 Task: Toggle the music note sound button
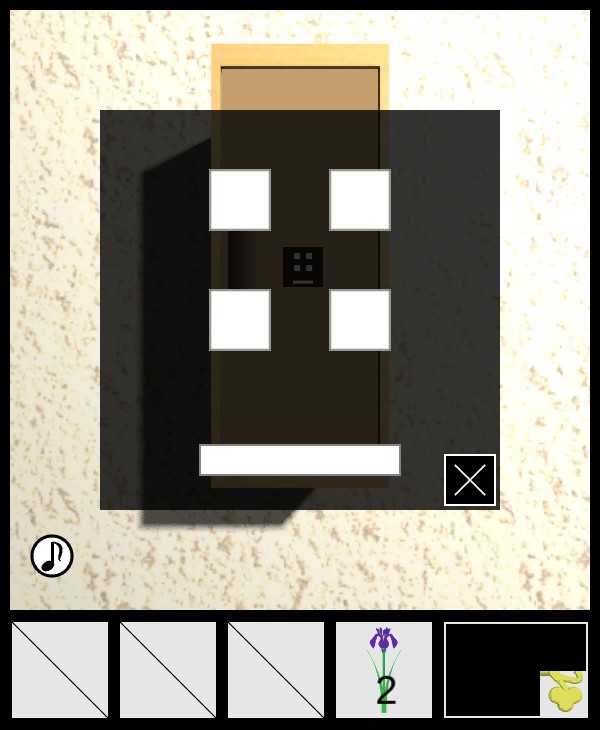coord(52,556)
